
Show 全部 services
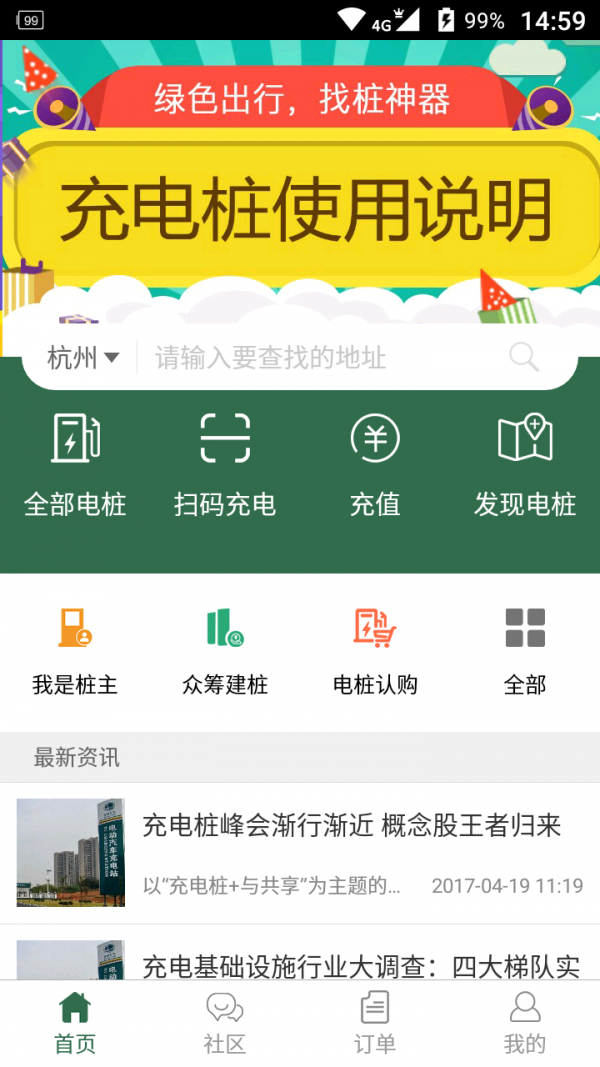click(525, 650)
